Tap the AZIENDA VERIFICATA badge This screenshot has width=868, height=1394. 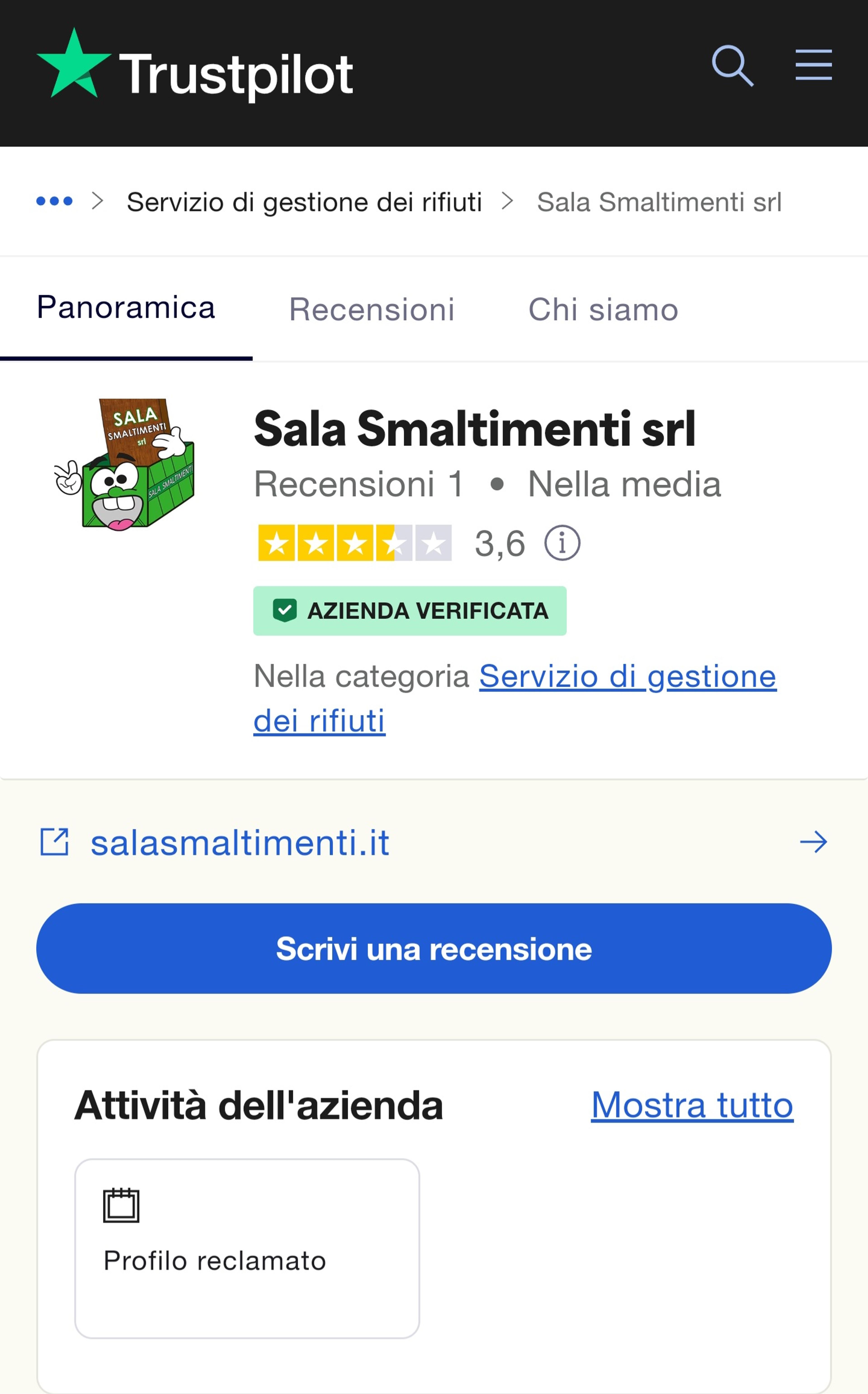[410, 611]
